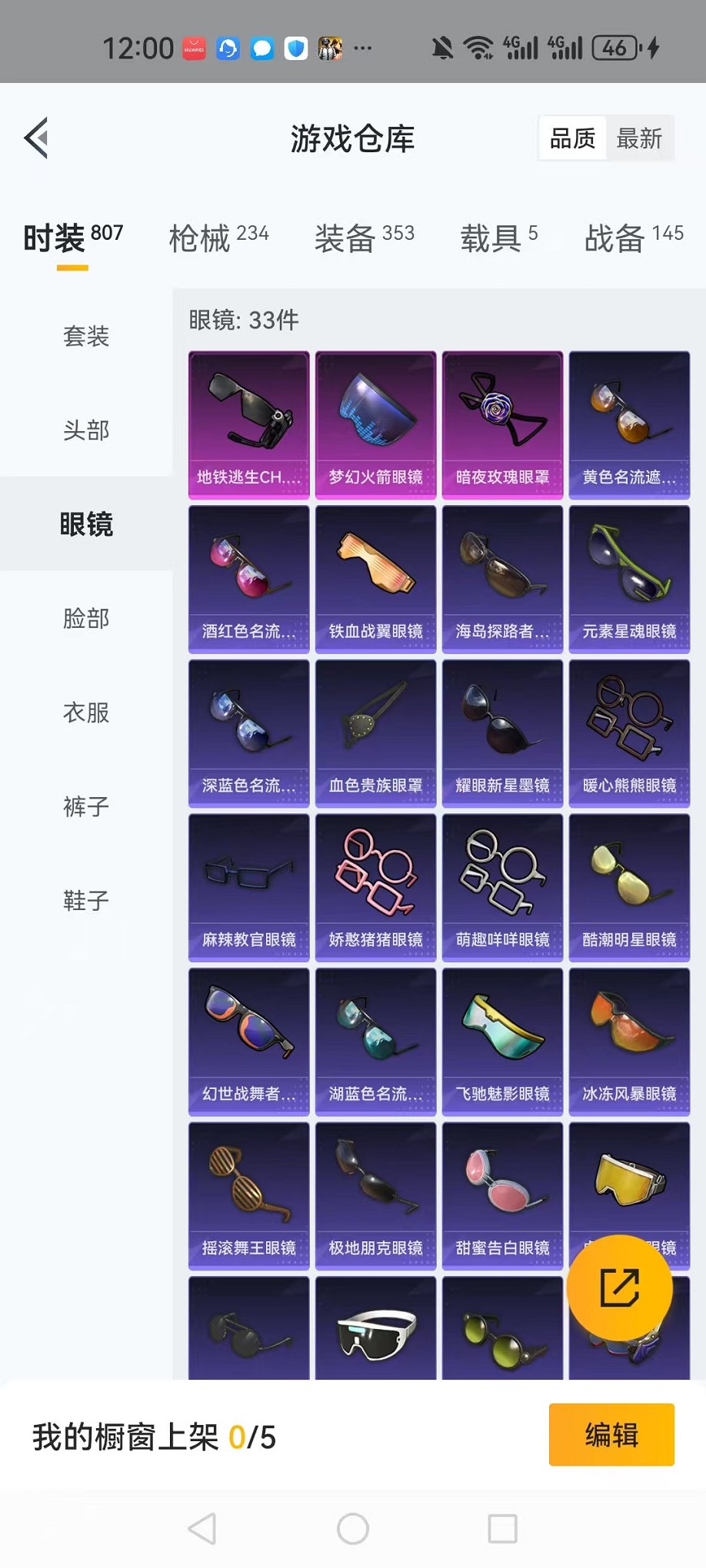Tap the system home button
Screen dimensions: 706x1568
353,1529
